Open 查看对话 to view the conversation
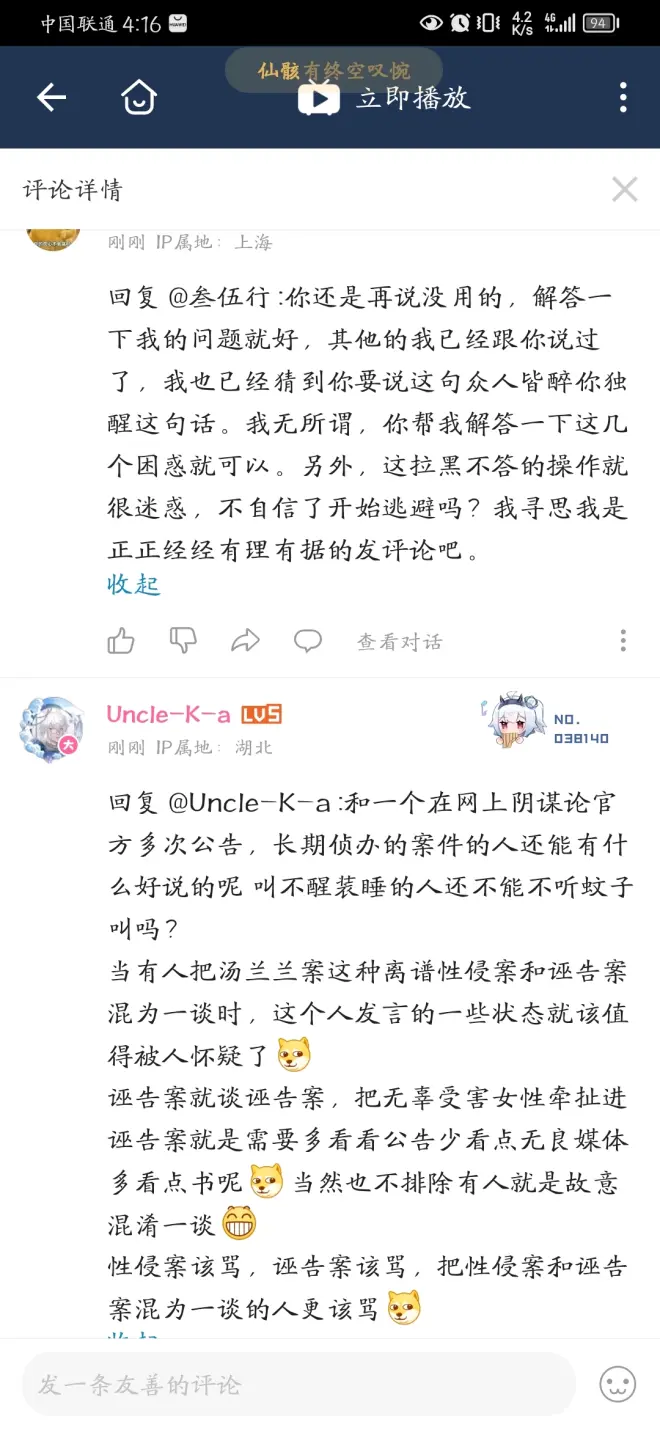 click(399, 642)
